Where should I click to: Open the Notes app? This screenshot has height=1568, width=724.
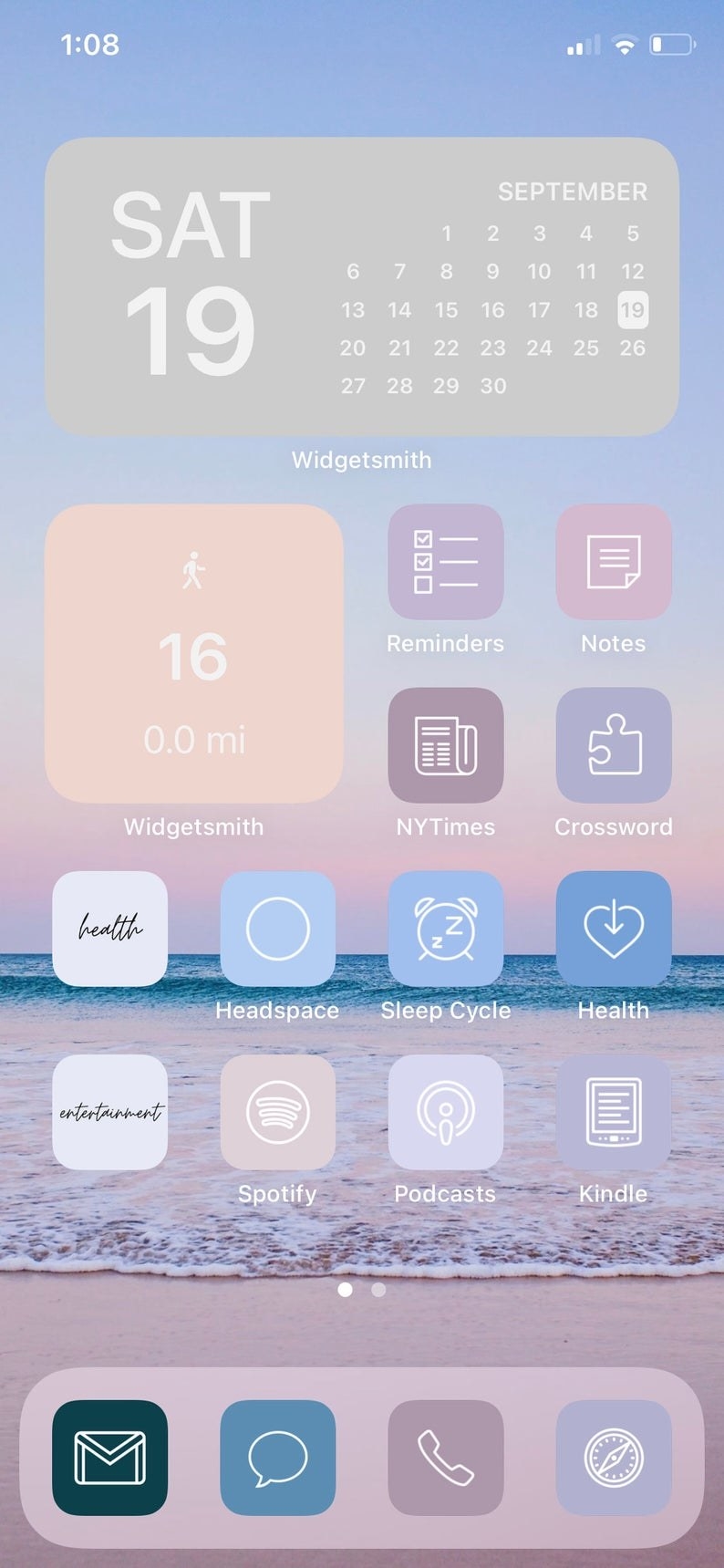click(614, 562)
